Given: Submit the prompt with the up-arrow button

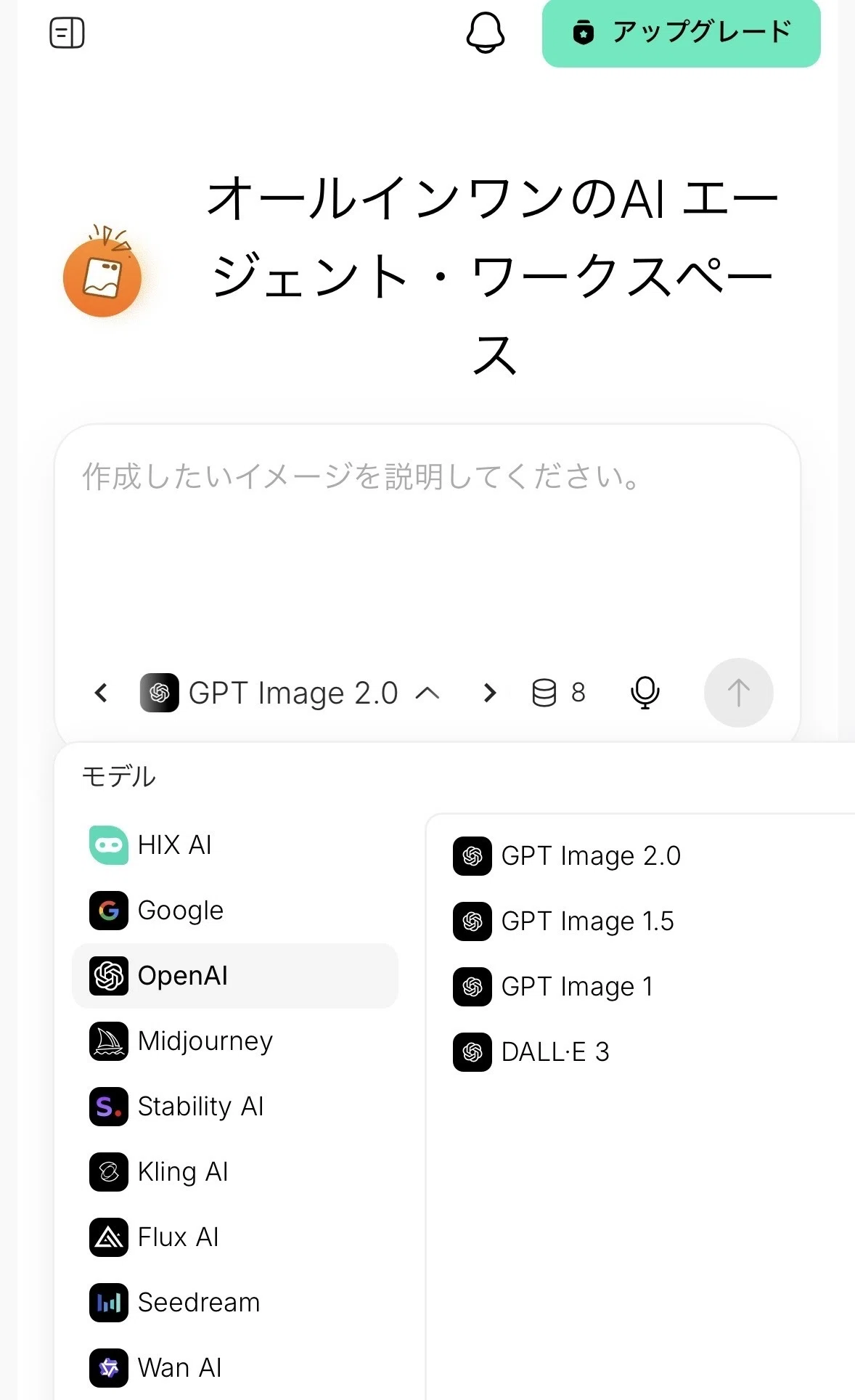Looking at the screenshot, I should coord(738,693).
